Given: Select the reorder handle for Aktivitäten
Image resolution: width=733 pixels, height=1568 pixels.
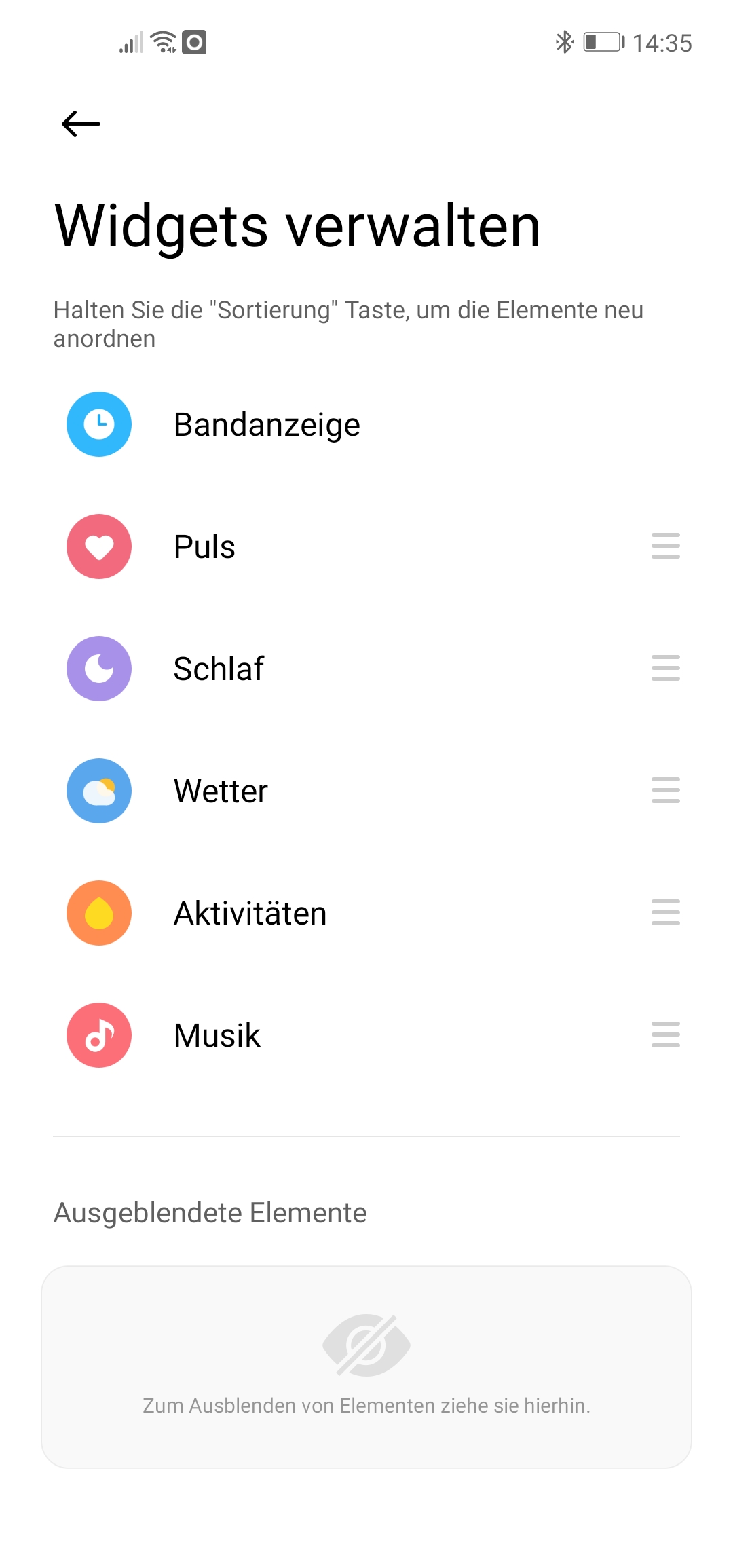Looking at the screenshot, I should click(x=665, y=912).
